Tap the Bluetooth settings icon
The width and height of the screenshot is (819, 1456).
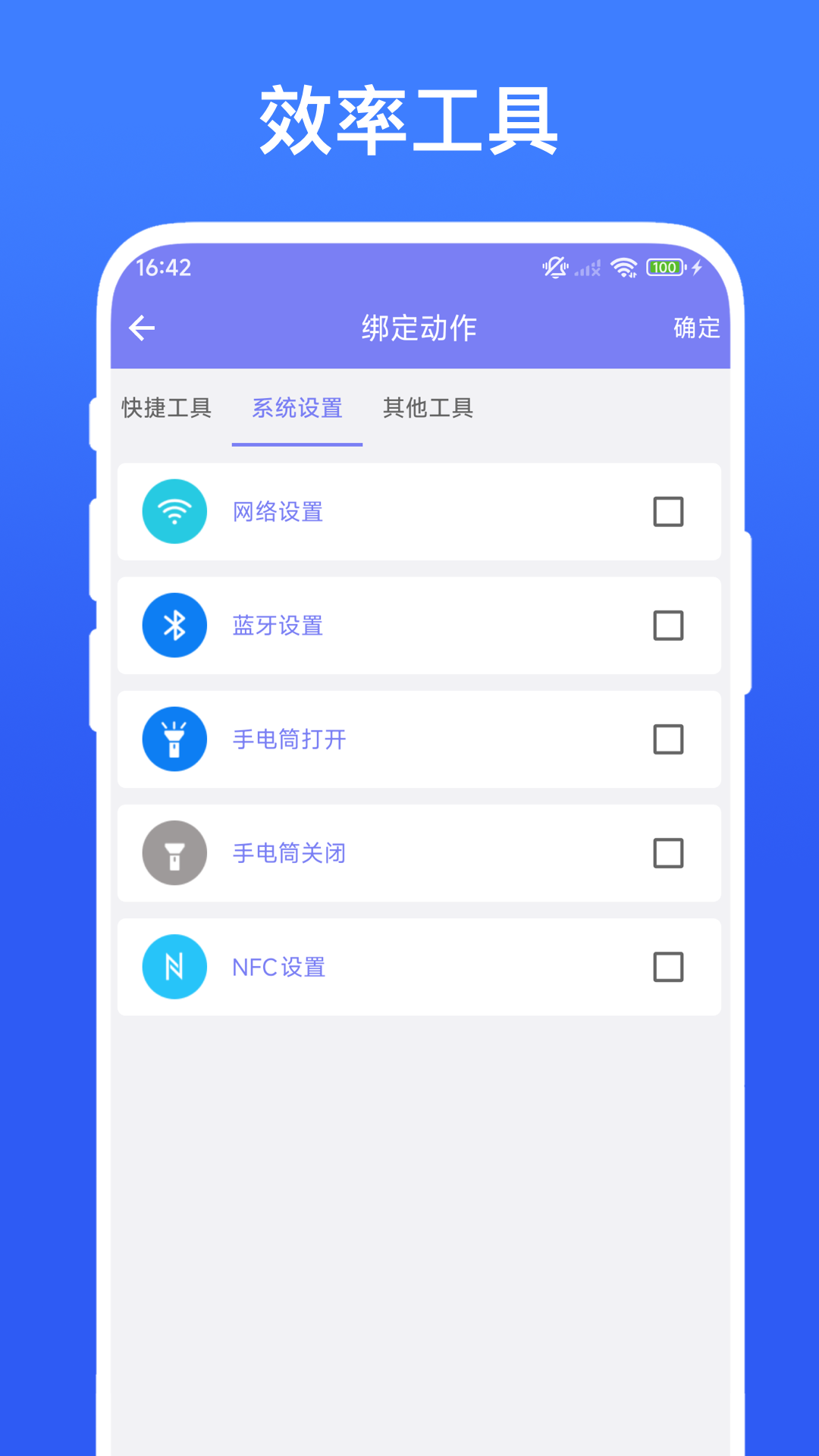pyautogui.click(x=174, y=626)
